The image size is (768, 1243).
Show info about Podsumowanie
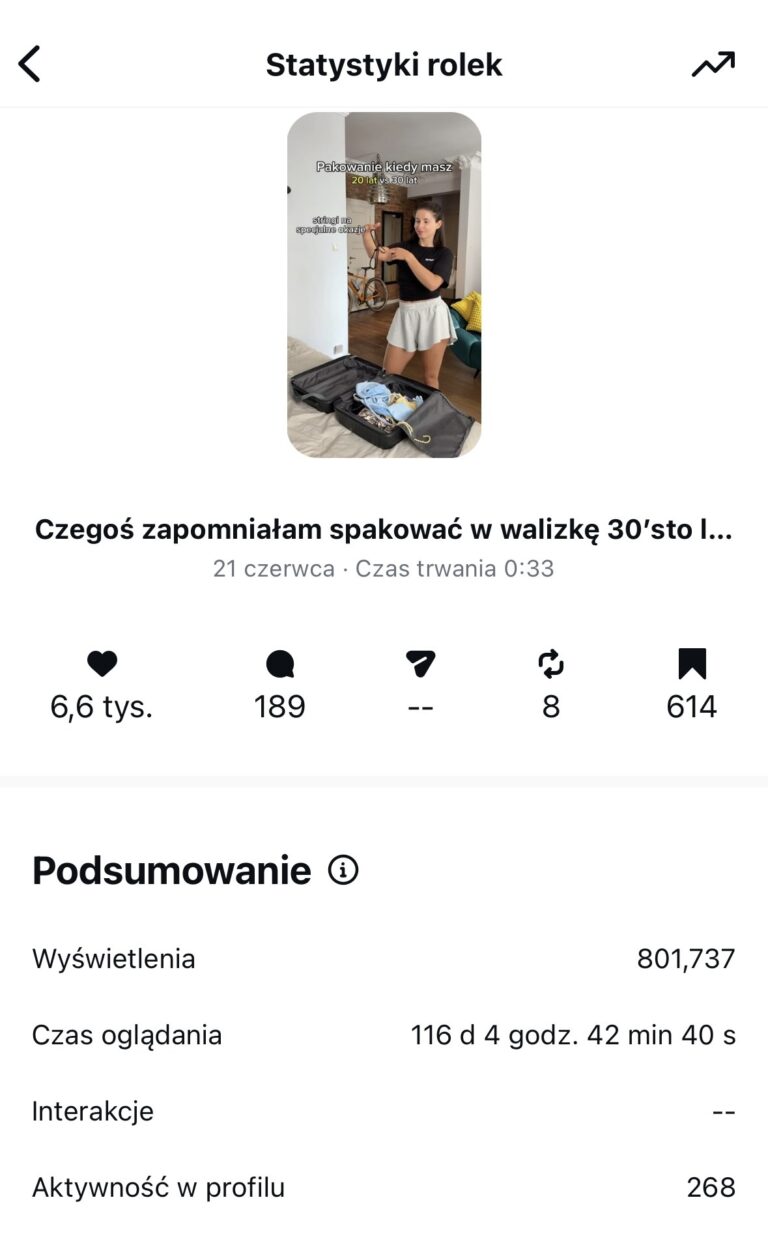343,871
